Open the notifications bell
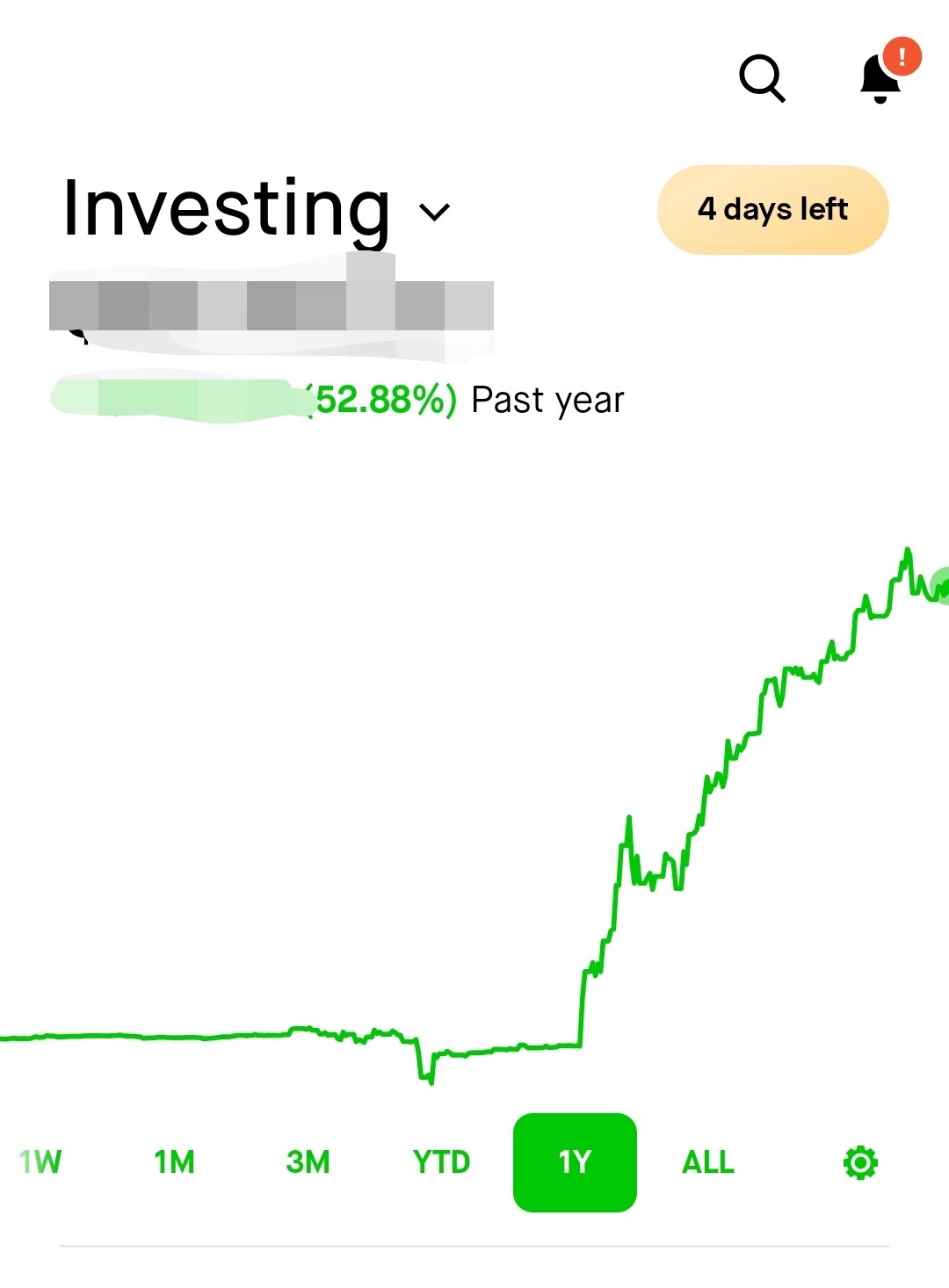This screenshot has width=949, height=1288. pos(882,76)
